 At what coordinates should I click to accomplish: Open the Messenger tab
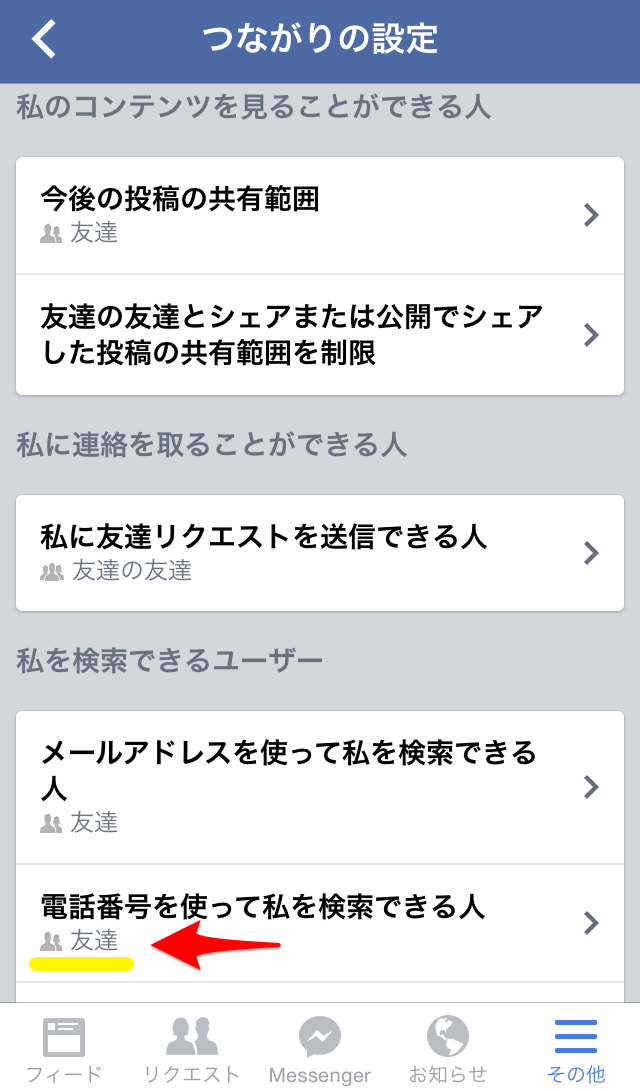(320, 1049)
